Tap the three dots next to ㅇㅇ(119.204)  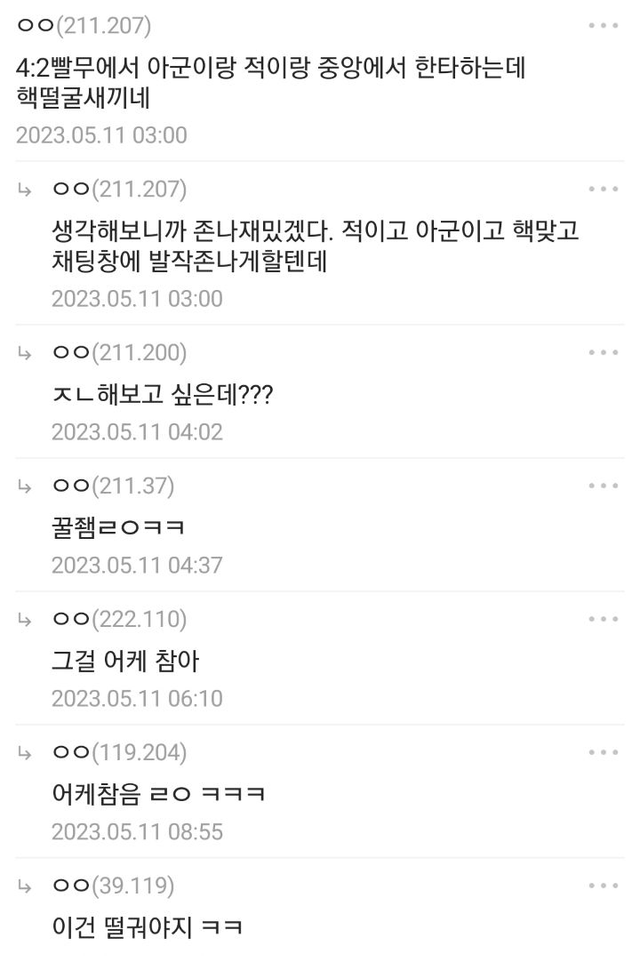(x=604, y=752)
